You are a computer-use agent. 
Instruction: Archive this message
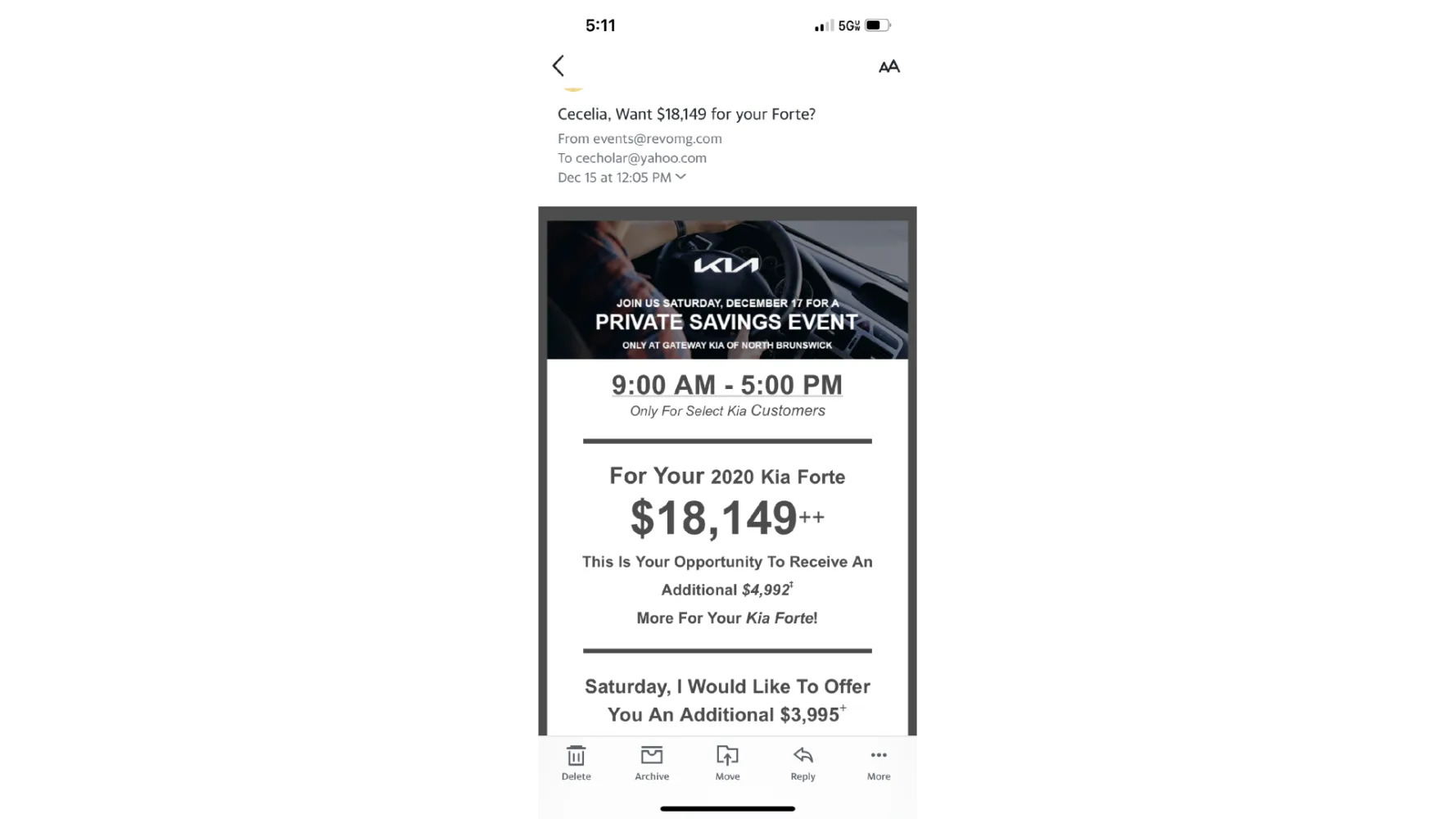(x=652, y=762)
